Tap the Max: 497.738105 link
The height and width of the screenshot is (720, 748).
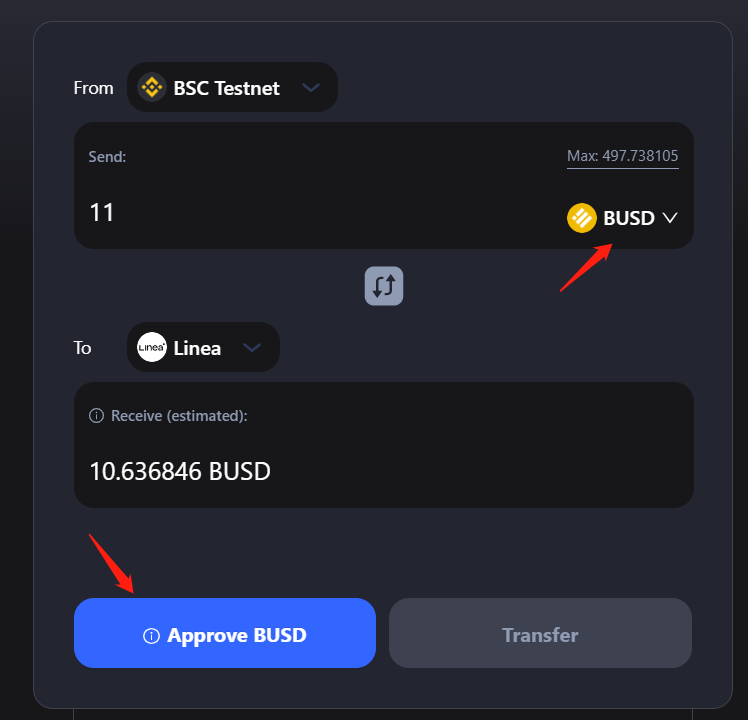[622, 156]
